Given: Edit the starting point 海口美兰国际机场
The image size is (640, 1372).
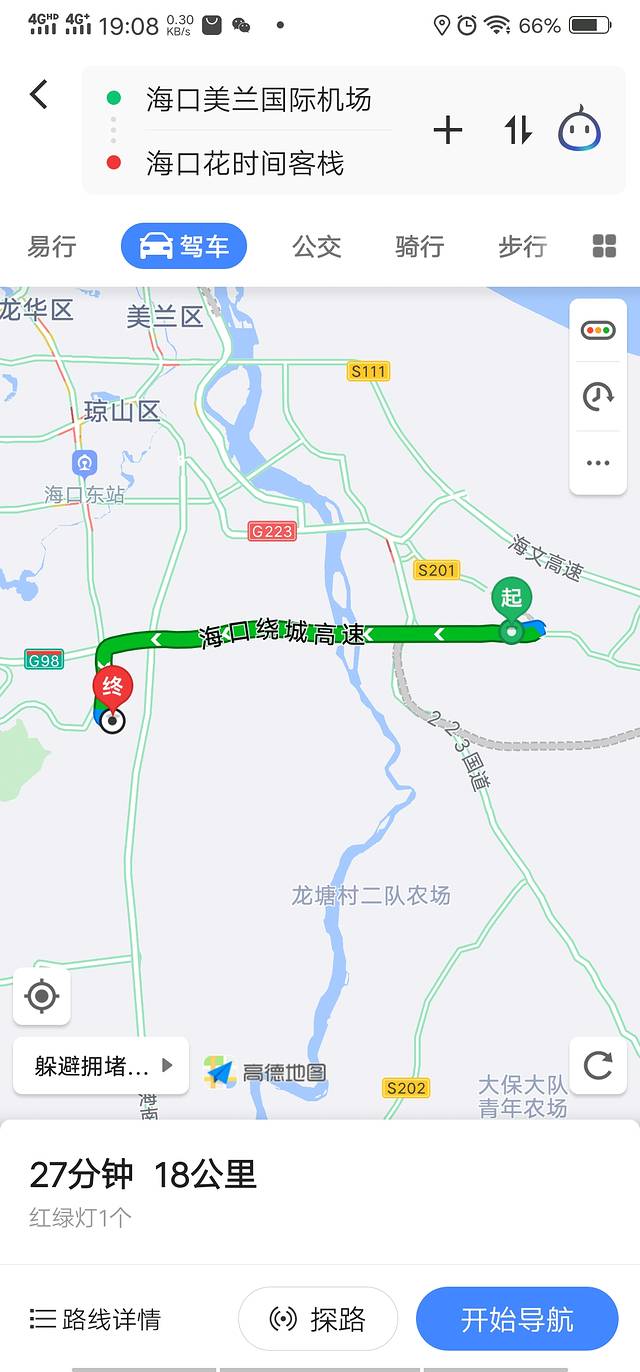Looking at the screenshot, I should [x=258, y=100].
